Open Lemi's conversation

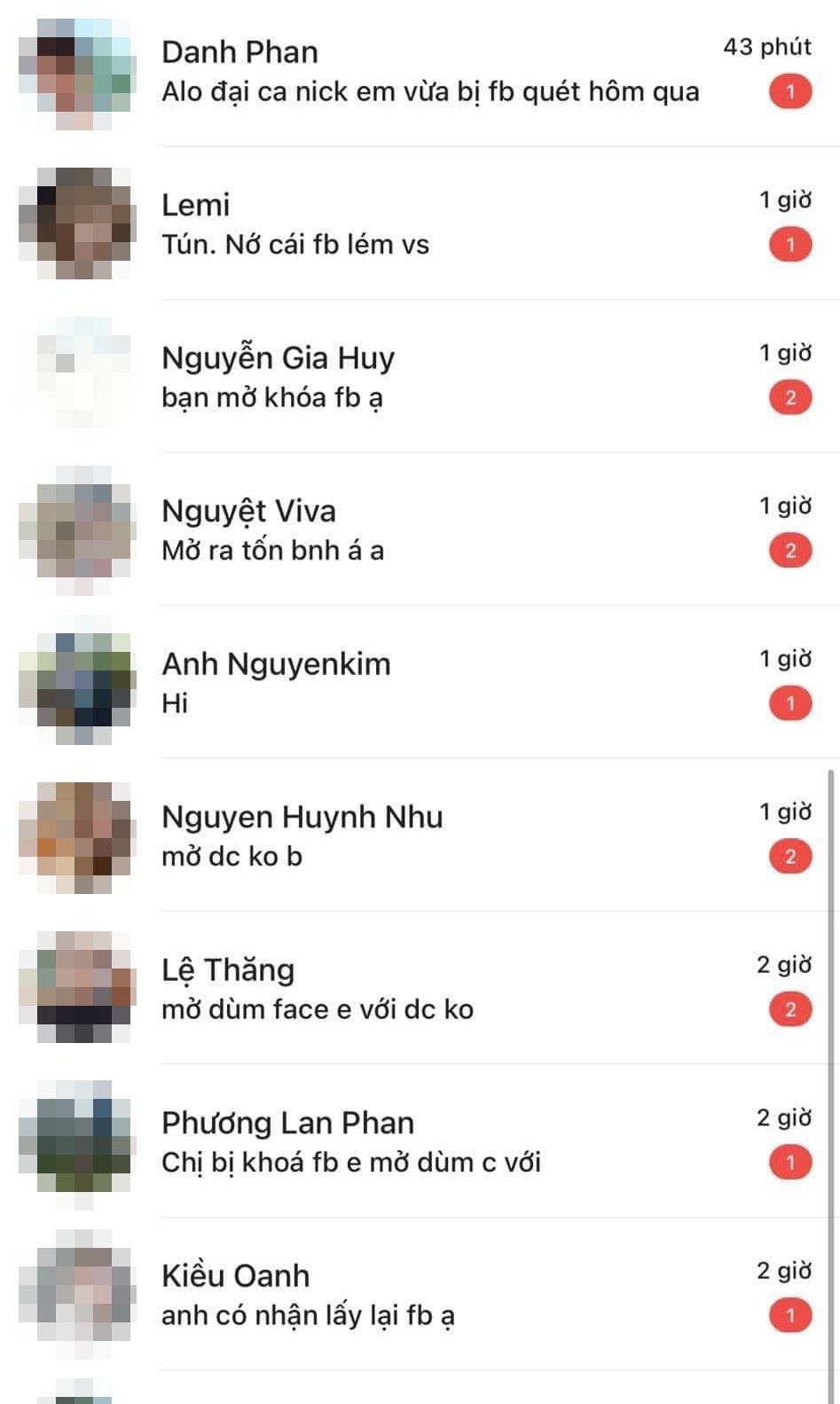click(430, 224)
